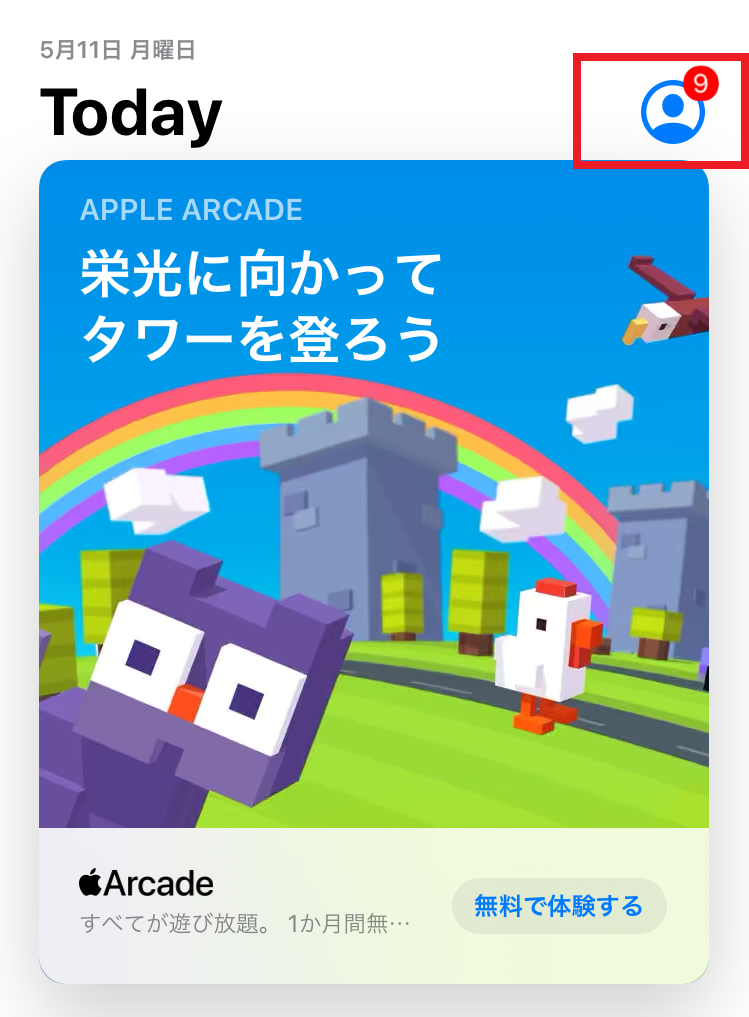Switch to the Today tab heading

click(131, 112)
